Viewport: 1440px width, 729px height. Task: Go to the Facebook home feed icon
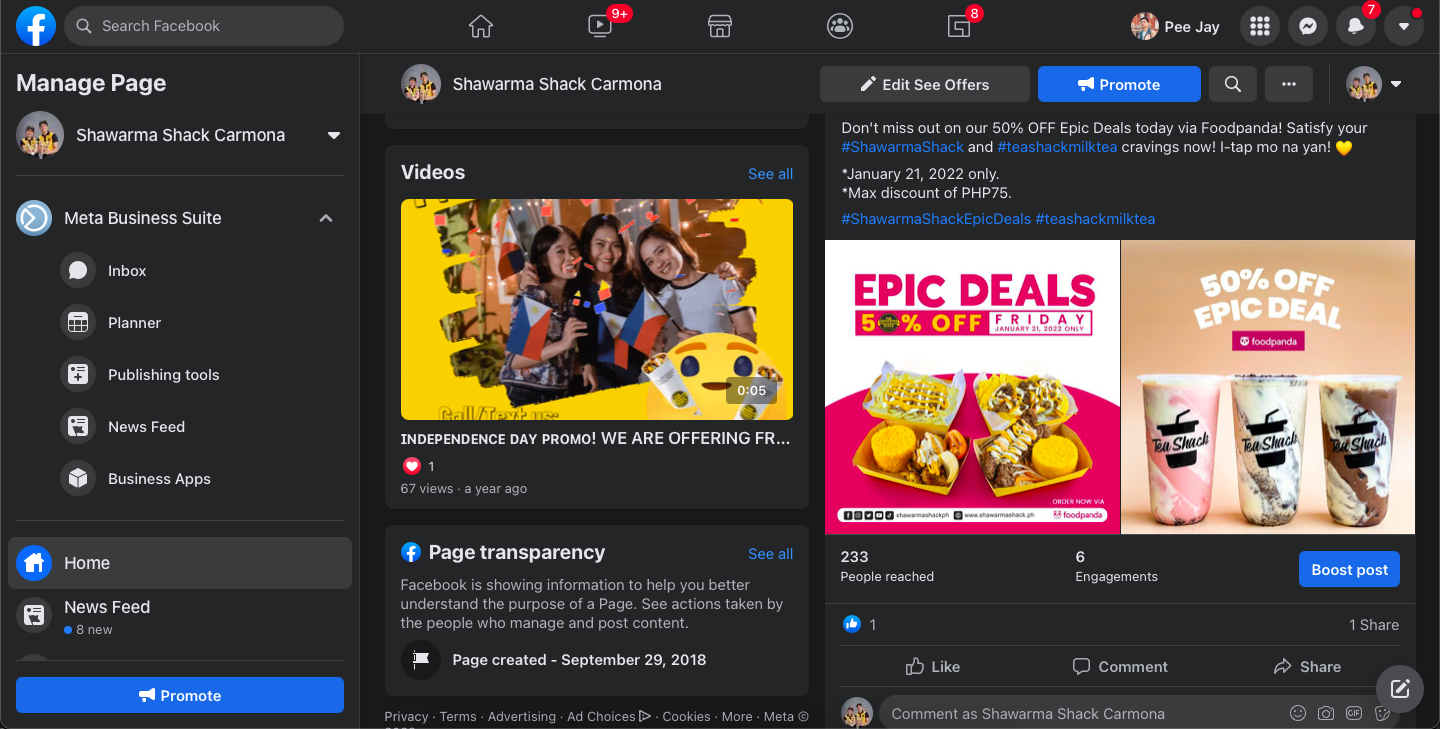tap(481, 27)
